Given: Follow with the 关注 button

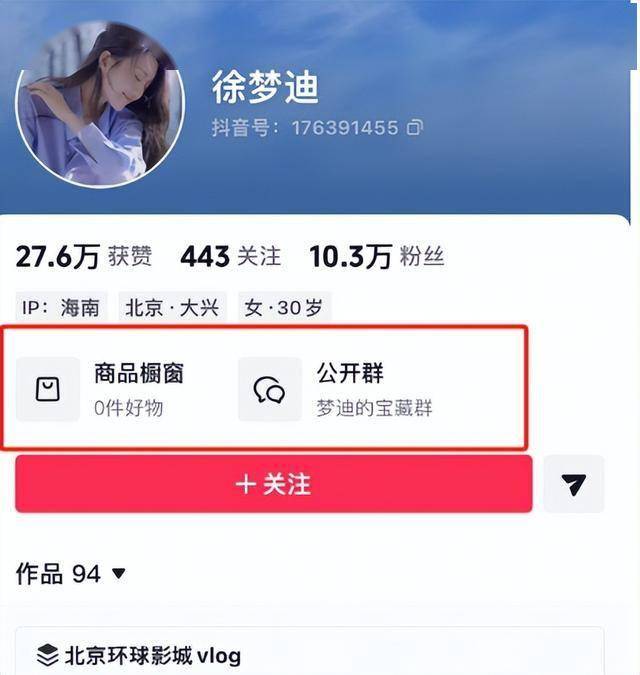Looking at the screenshot, I should coord(273,484).
